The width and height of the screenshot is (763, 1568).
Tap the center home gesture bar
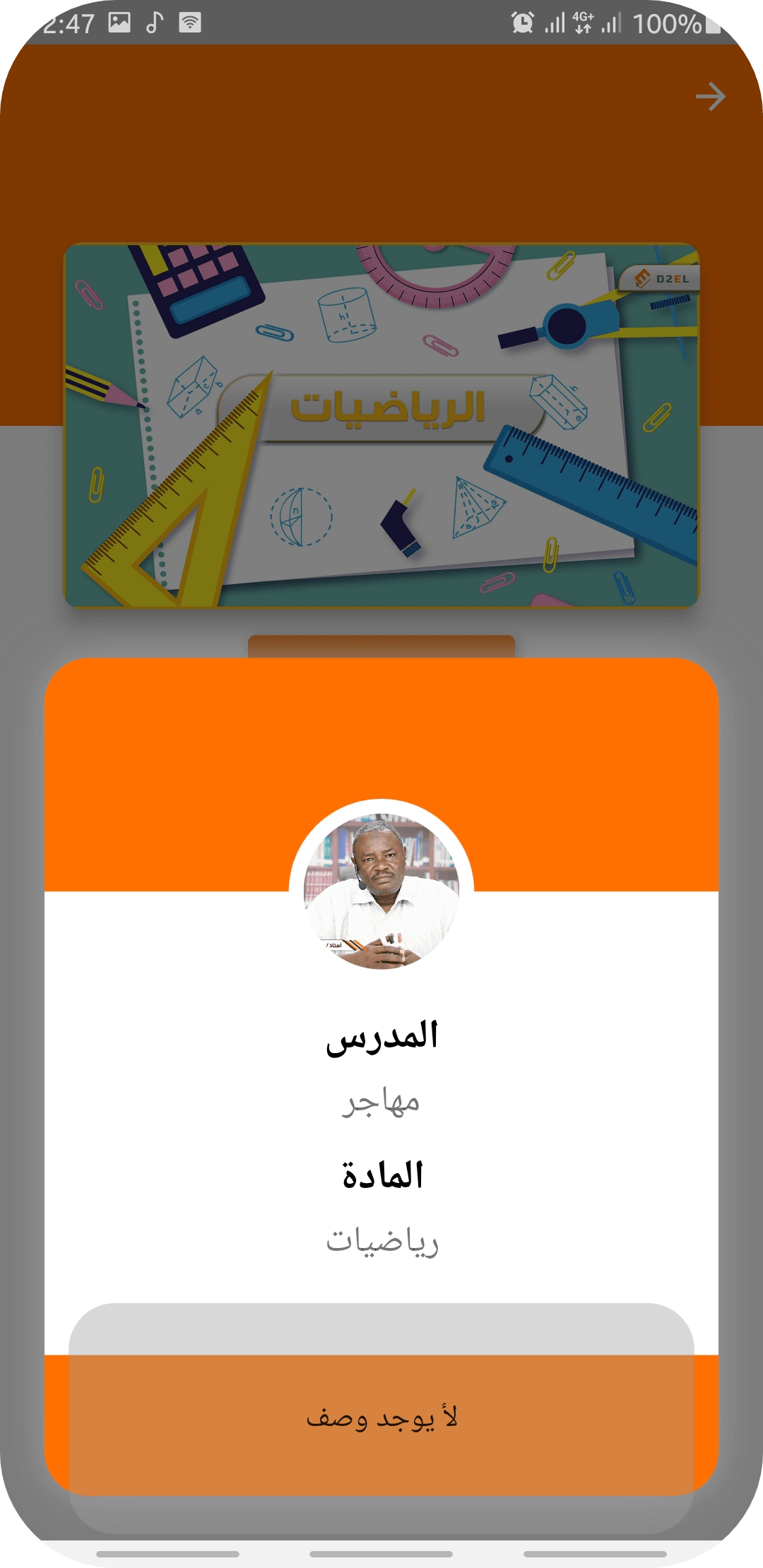coord(381,1554)
